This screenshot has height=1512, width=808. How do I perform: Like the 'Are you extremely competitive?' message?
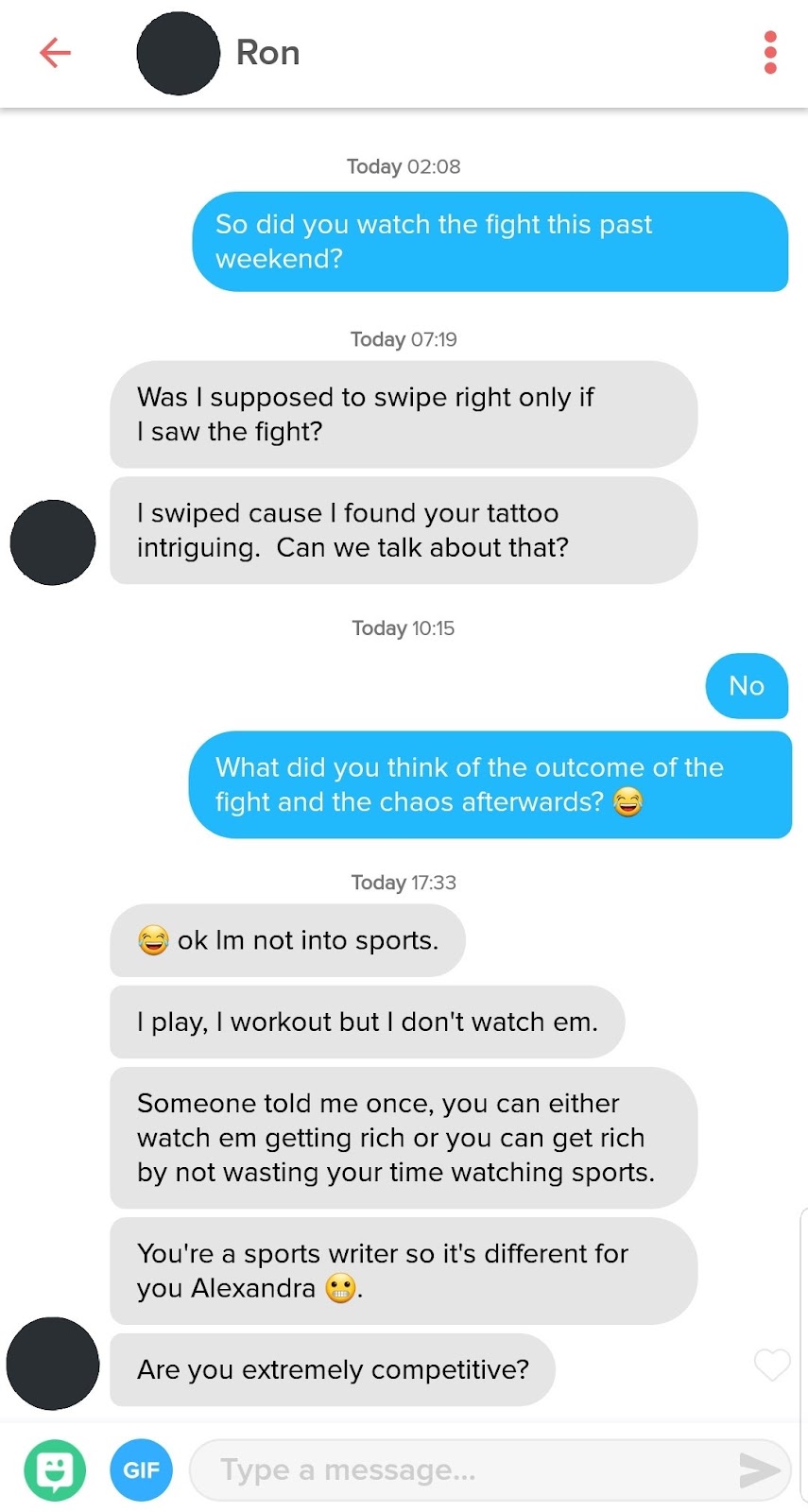pyautogui.click(x=771, y=1364)
